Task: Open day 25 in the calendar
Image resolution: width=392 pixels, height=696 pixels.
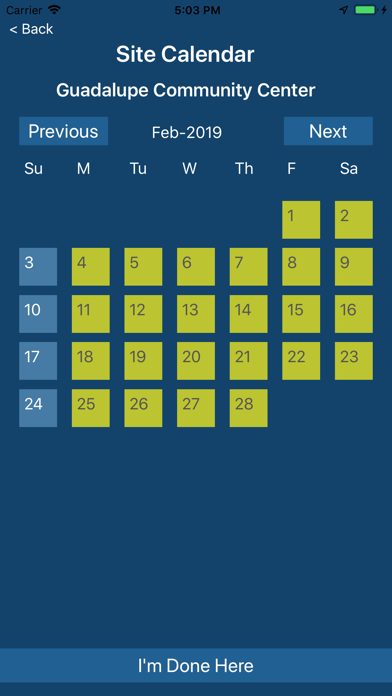Action: coord(91,408)
